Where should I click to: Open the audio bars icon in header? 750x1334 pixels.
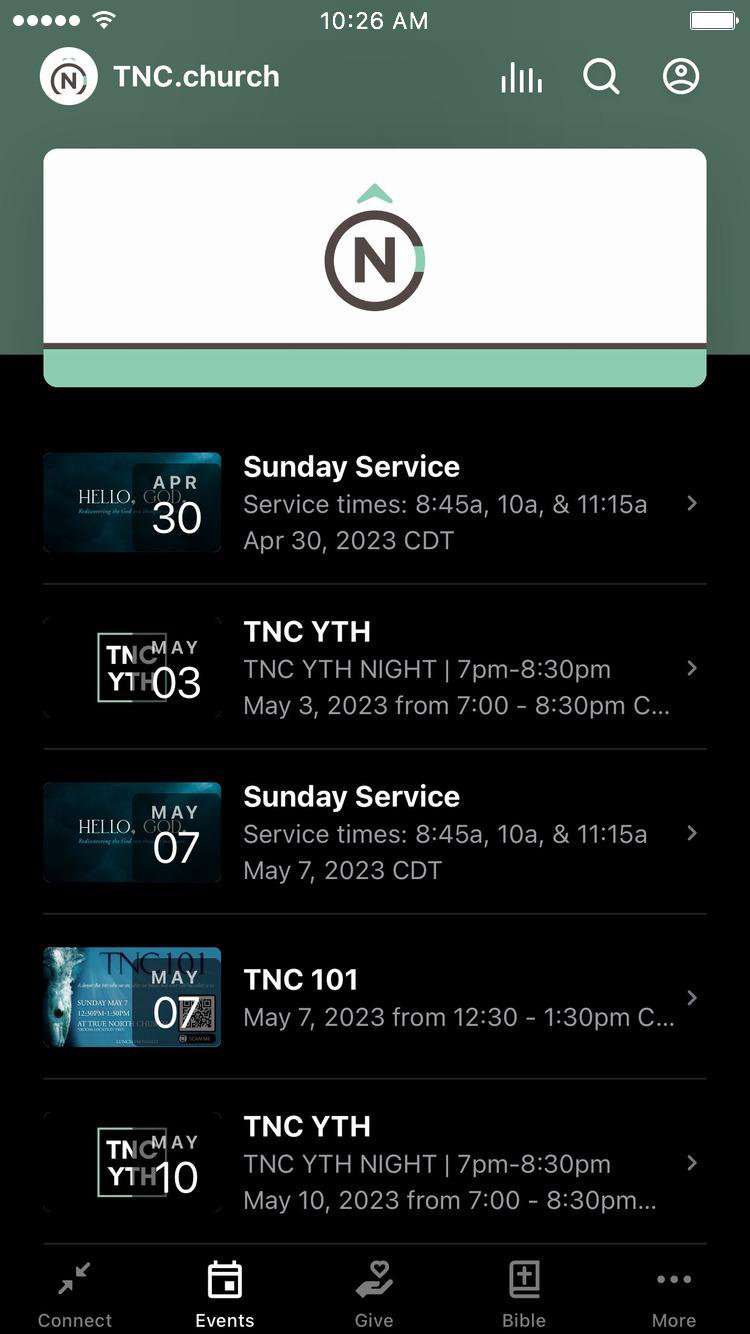click(x=521, y=77)
